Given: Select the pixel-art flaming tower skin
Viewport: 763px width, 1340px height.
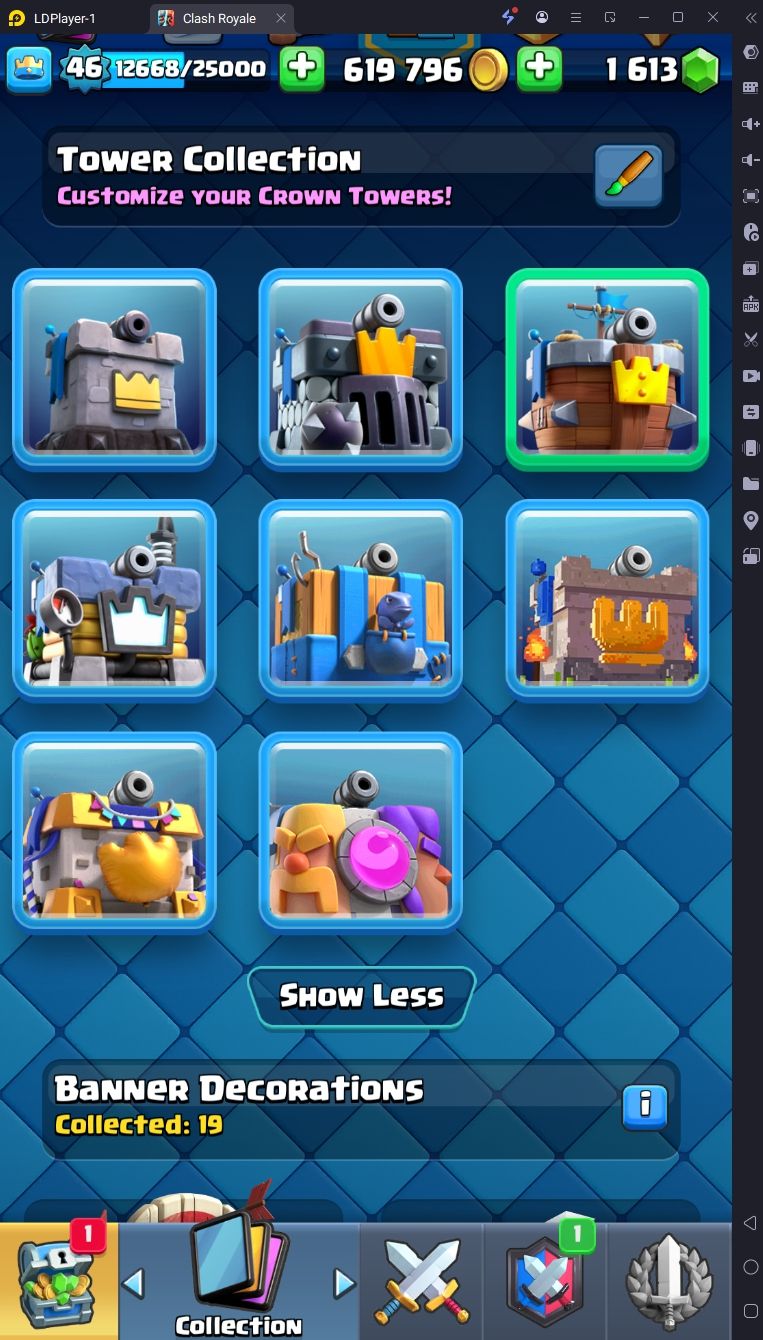Looking at the screenshot, I should pyautogui.click(x=607, y=599).
